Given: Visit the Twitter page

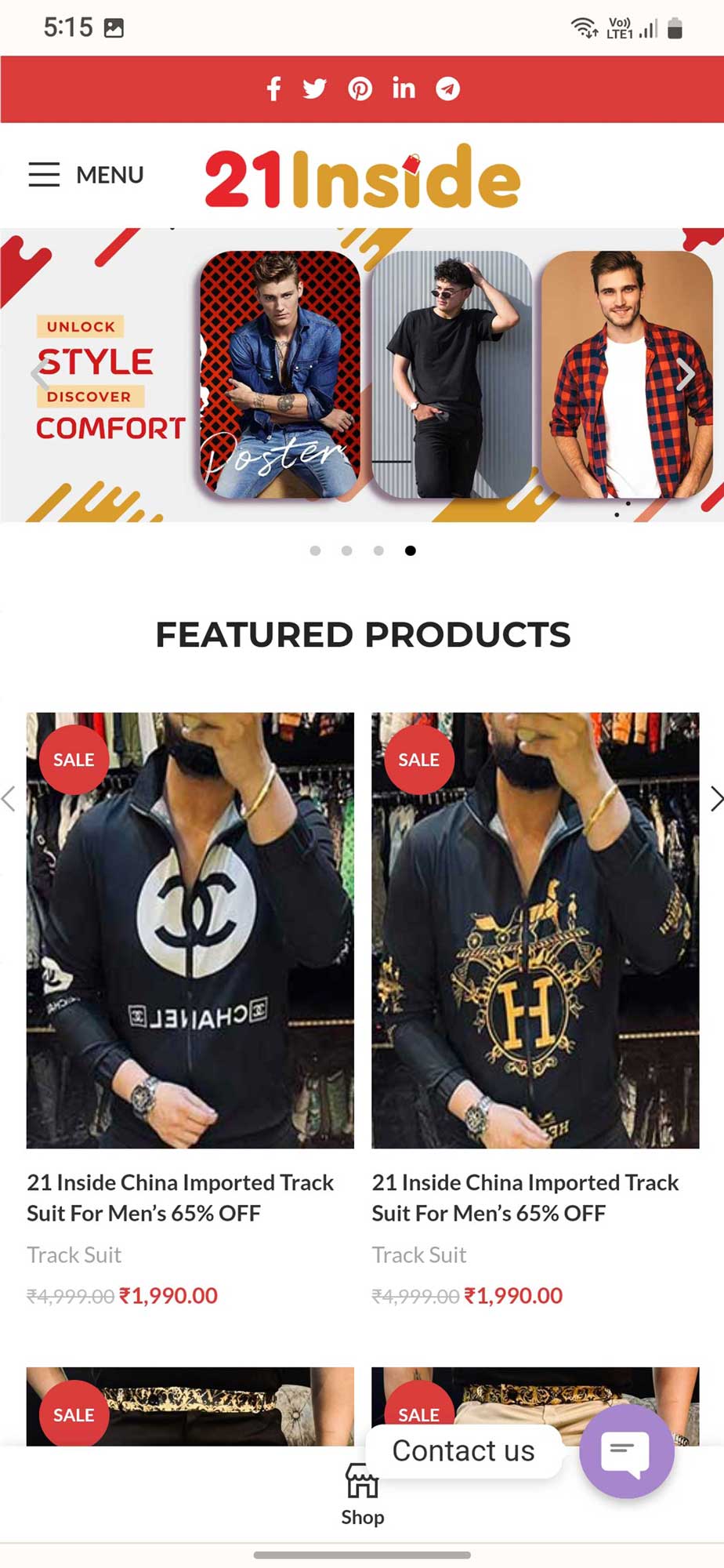Looking at the screenshot, I should pyautogui.click(x=315, y=89).
